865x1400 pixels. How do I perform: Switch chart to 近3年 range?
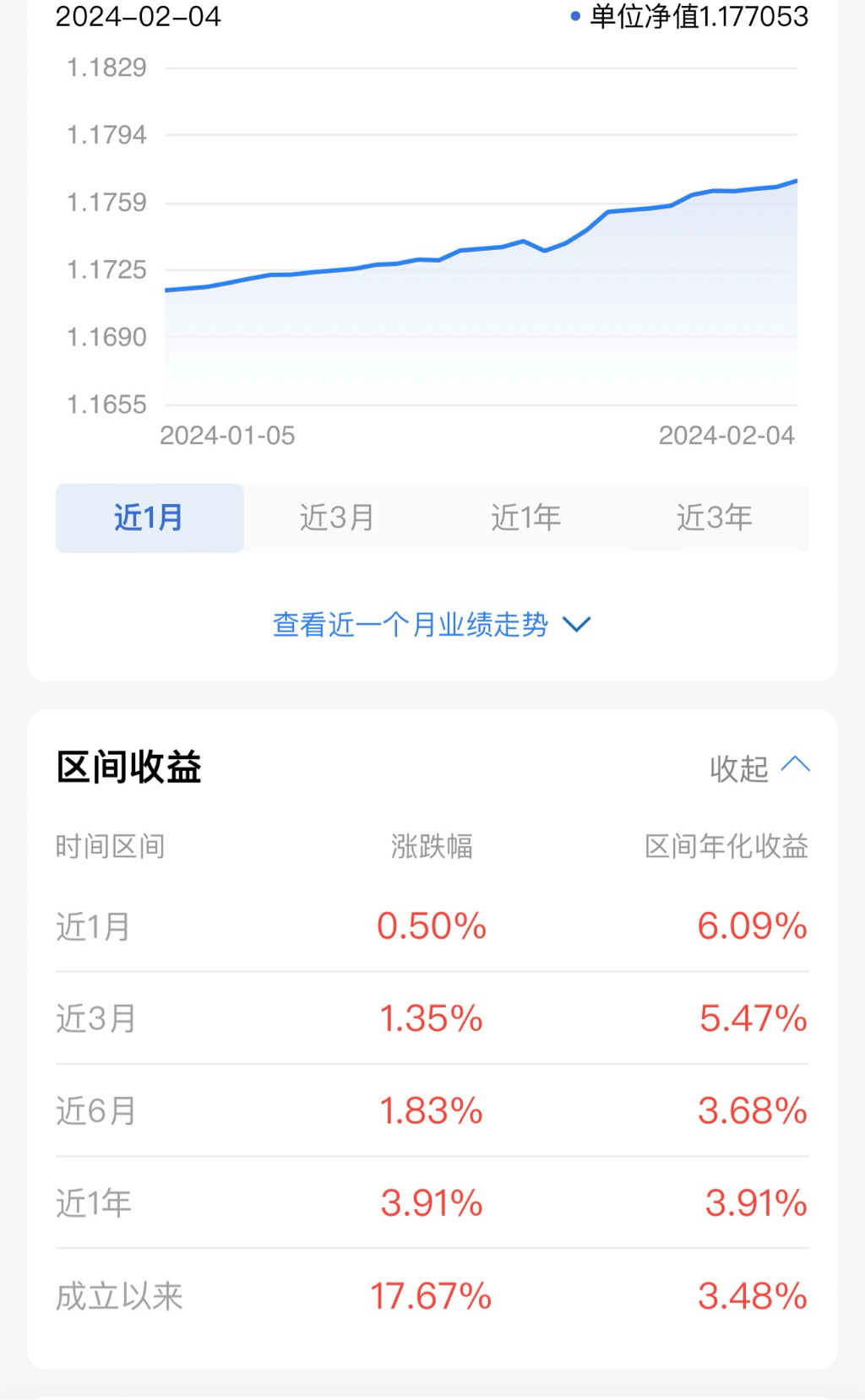click(714, 518)
